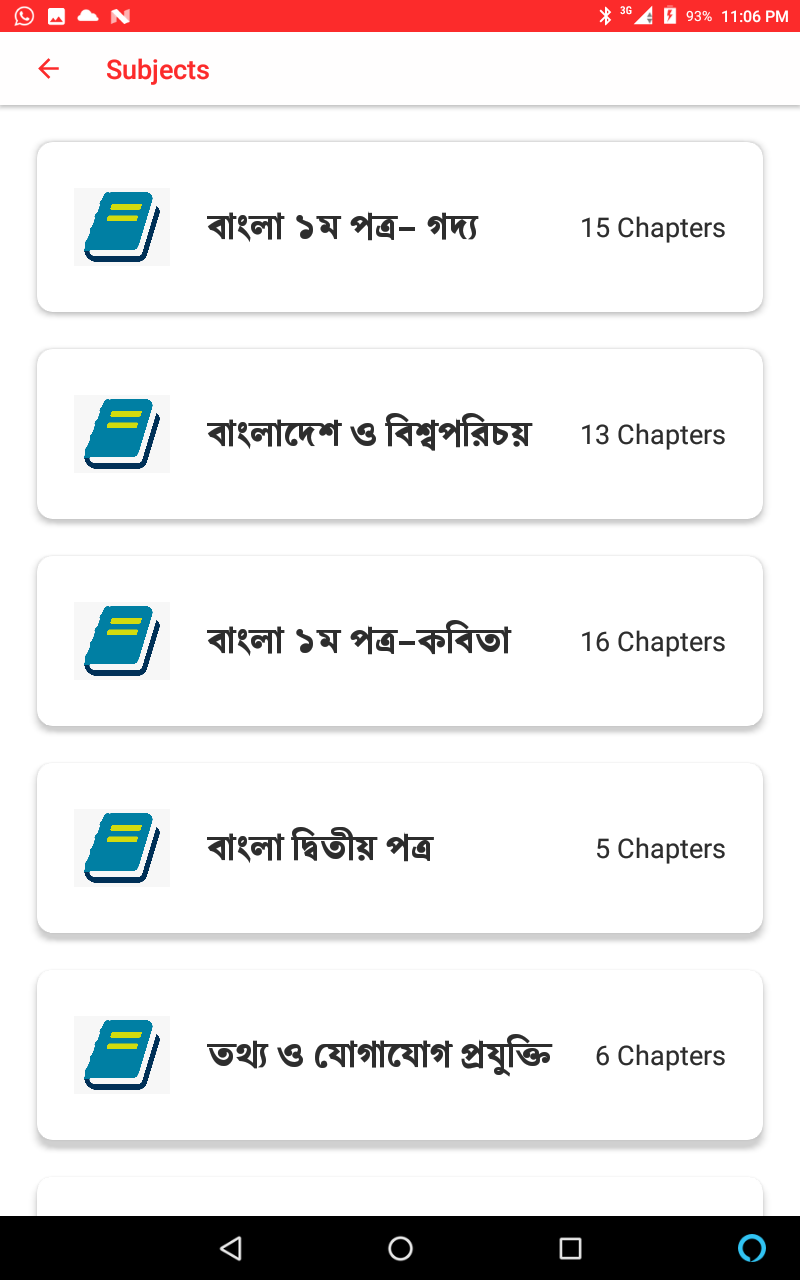The width and height of the screenshot is (800, 1280).
Task: Select বাংলা ১ম পত্র-কবিতা with 16 chapters
Action: tap(400, 641)
